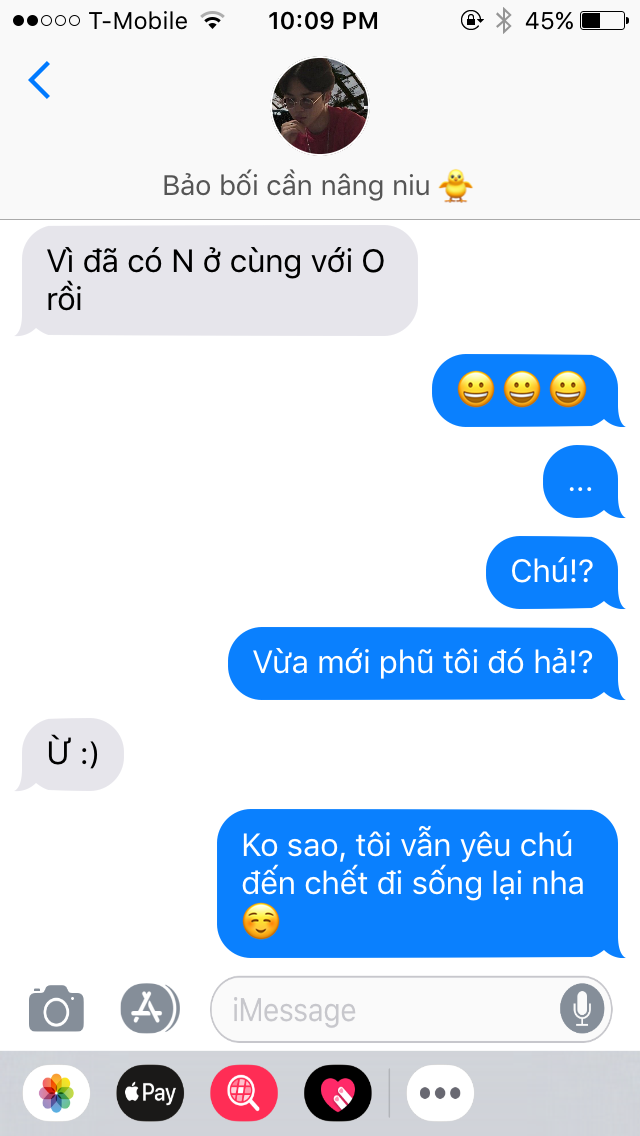Show more iMessage apps
Screen dimensions: 640x1136
pos(440,1093)
